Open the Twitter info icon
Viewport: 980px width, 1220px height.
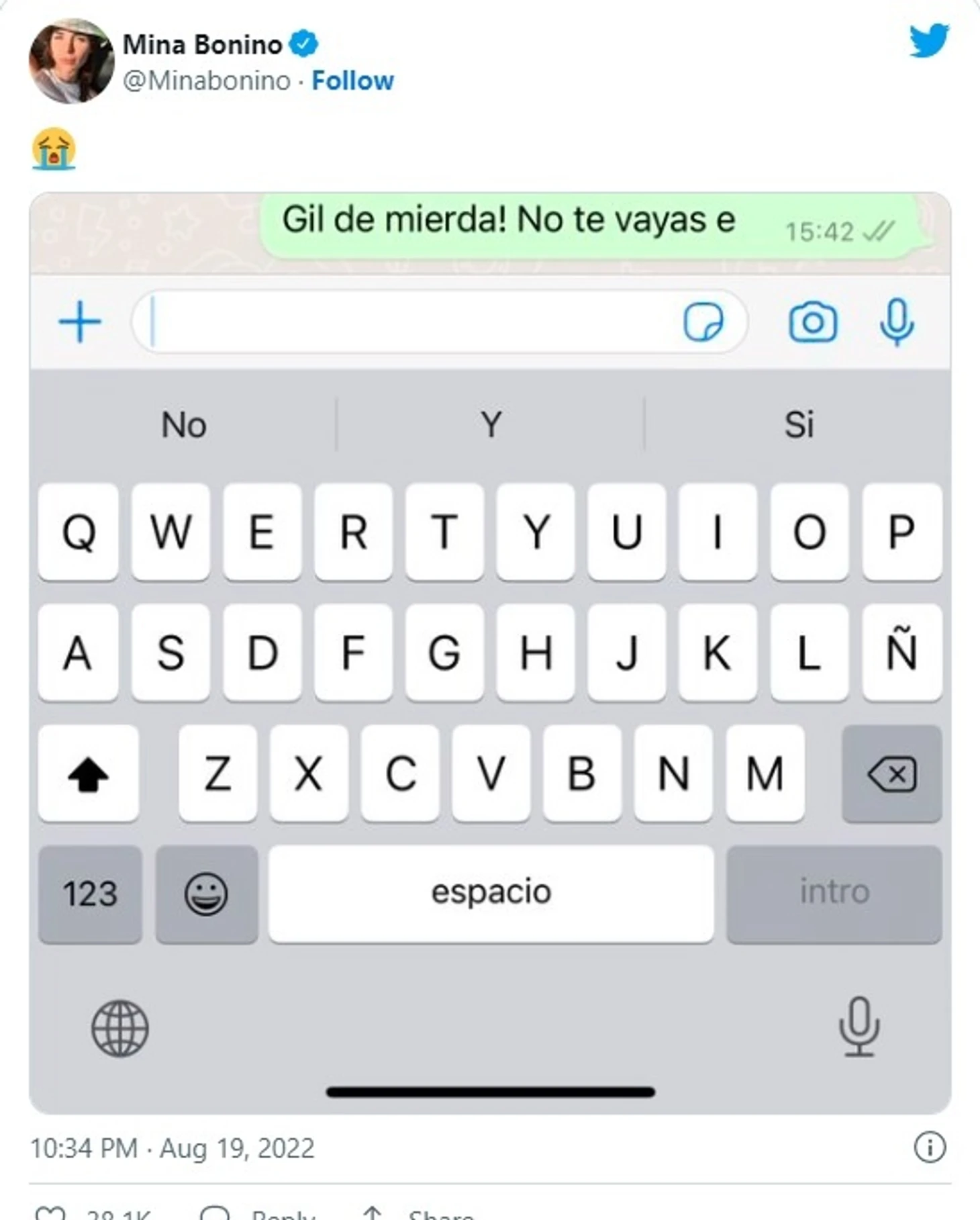tap(930, 1147)
